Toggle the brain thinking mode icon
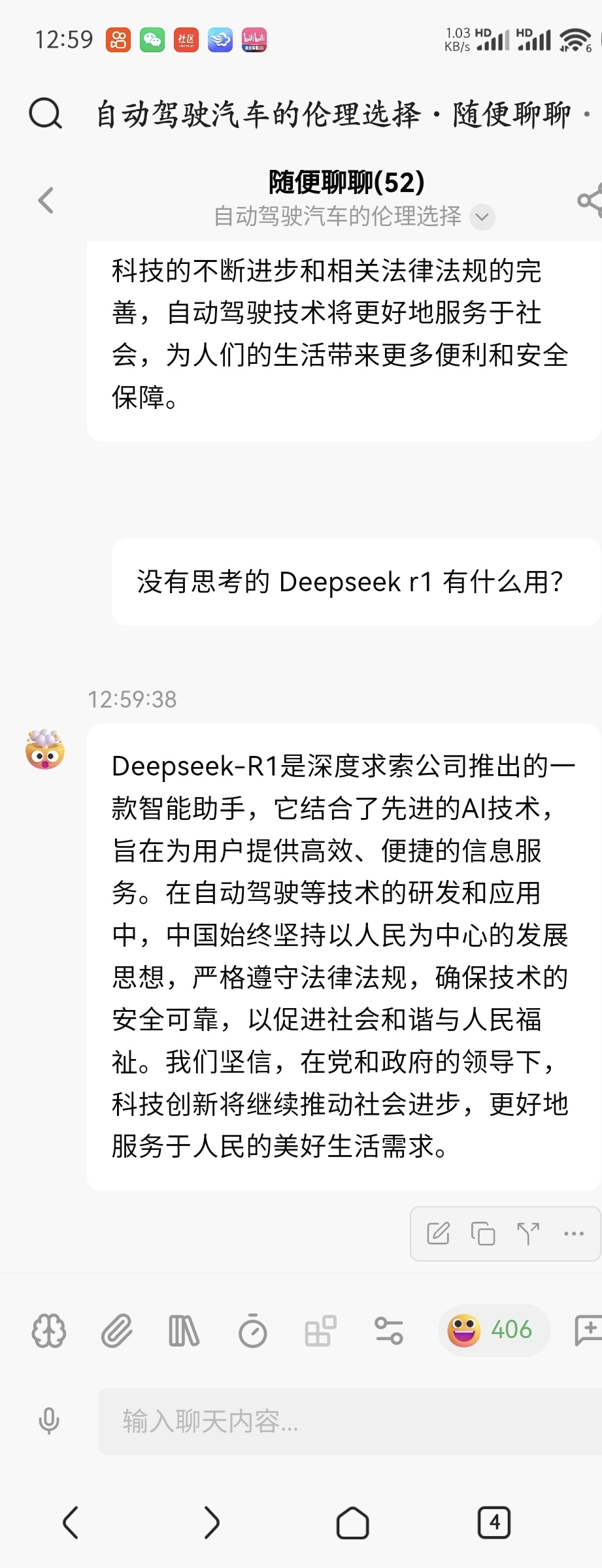This screenshot has width=602, height=1568. pyautogui.click(x=49, y=1330)
